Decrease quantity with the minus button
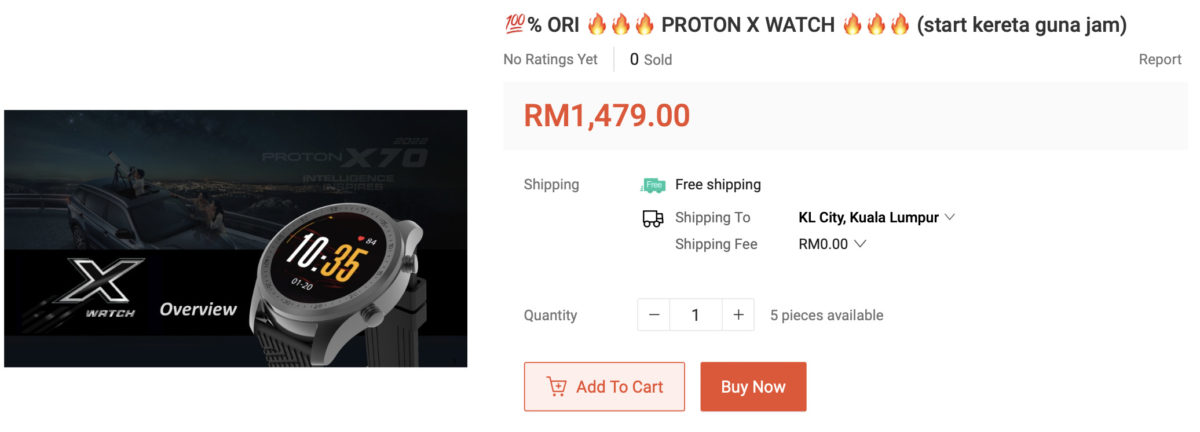This screenshot has height=432, width=1200. point(654,315)
